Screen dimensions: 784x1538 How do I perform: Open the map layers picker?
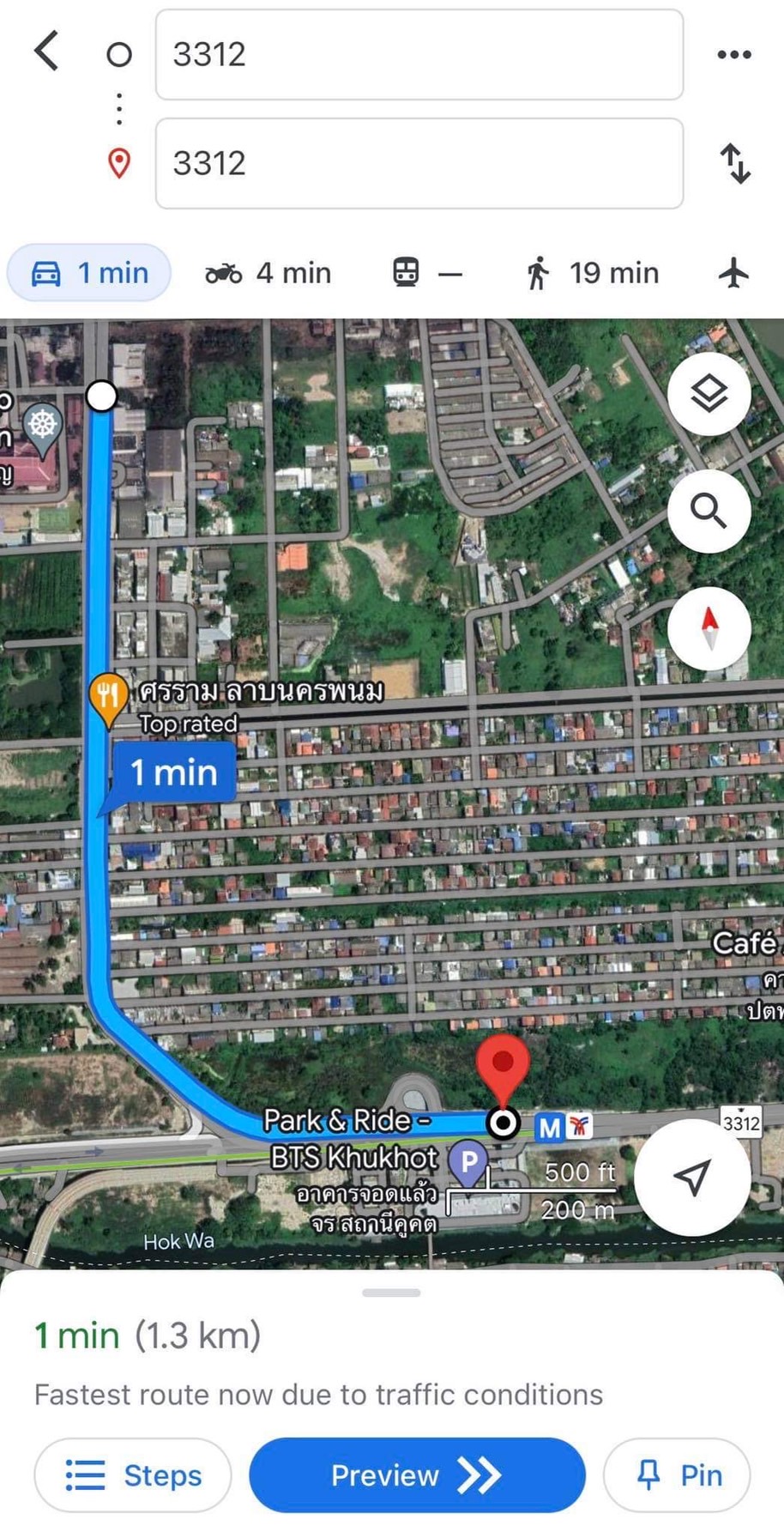(709, 395)
